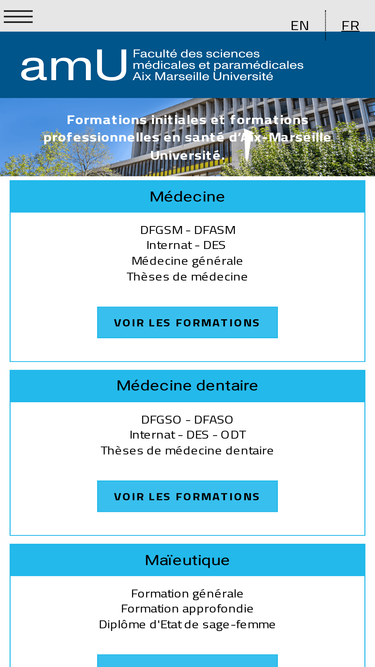375x667 pixels.
Task: View formations under Médecine dentaire
Action: pyautogui.click(x=187, y=496)
